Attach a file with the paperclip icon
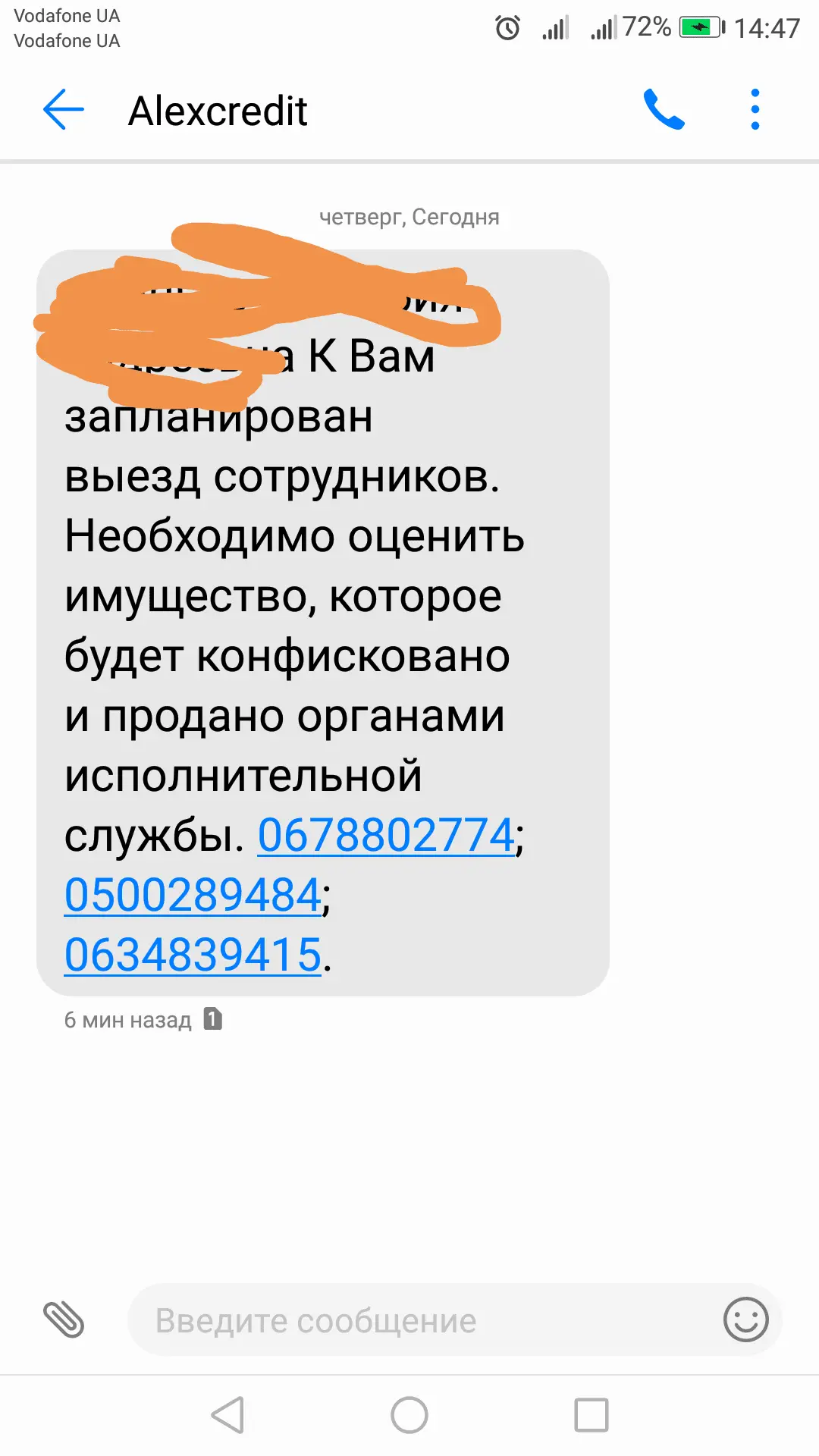The image size is (819, 1456). pyautogui.click(x=64, y=1319)
